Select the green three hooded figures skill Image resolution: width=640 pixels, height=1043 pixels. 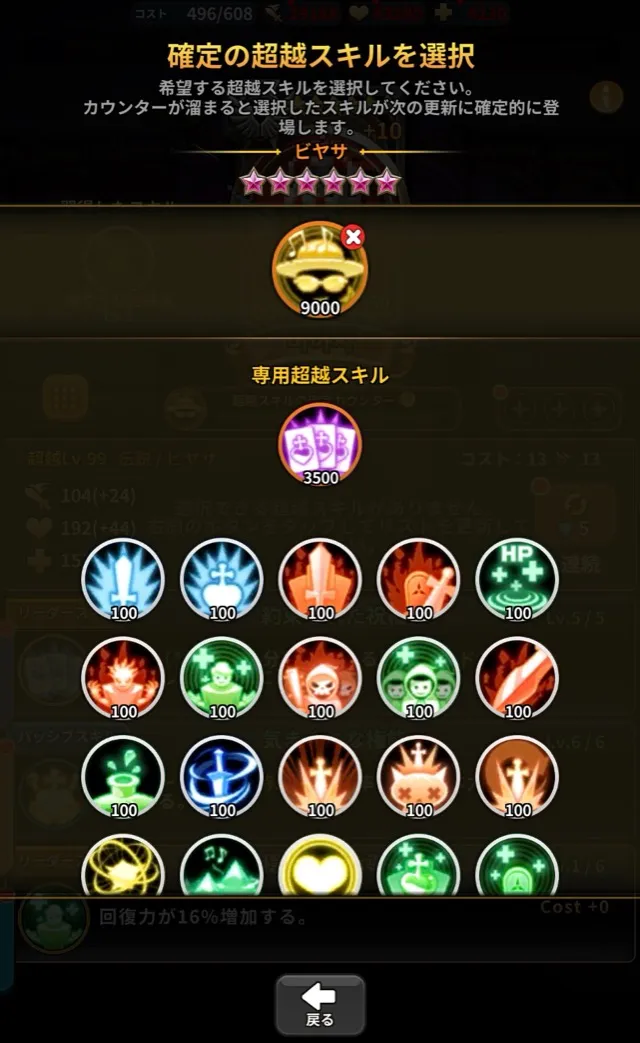pyautogui.click(x=419, y=677)
